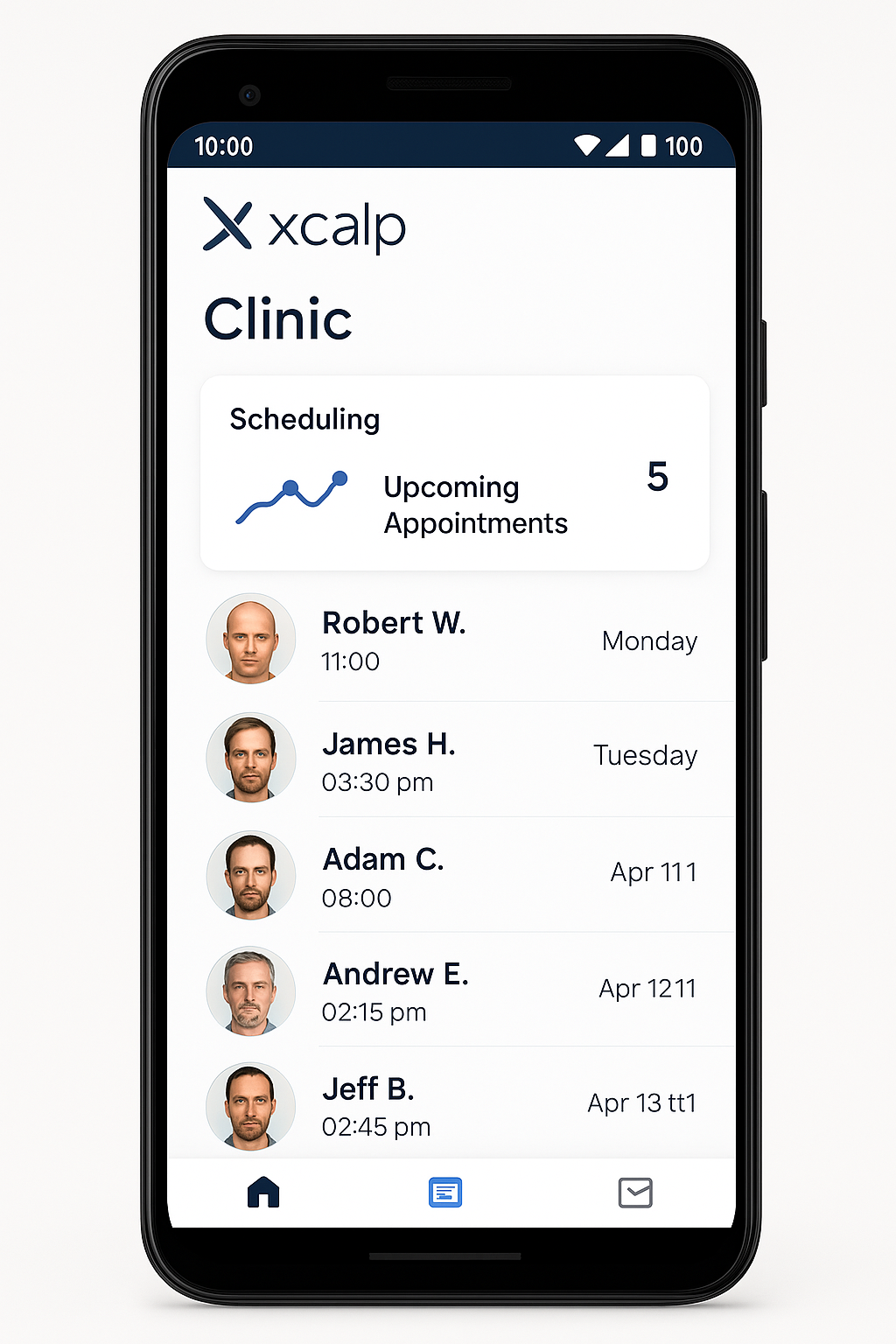896x1344 pixels.
Task: Open James H.'s Tuesday appointment
Action: (454, 759)
